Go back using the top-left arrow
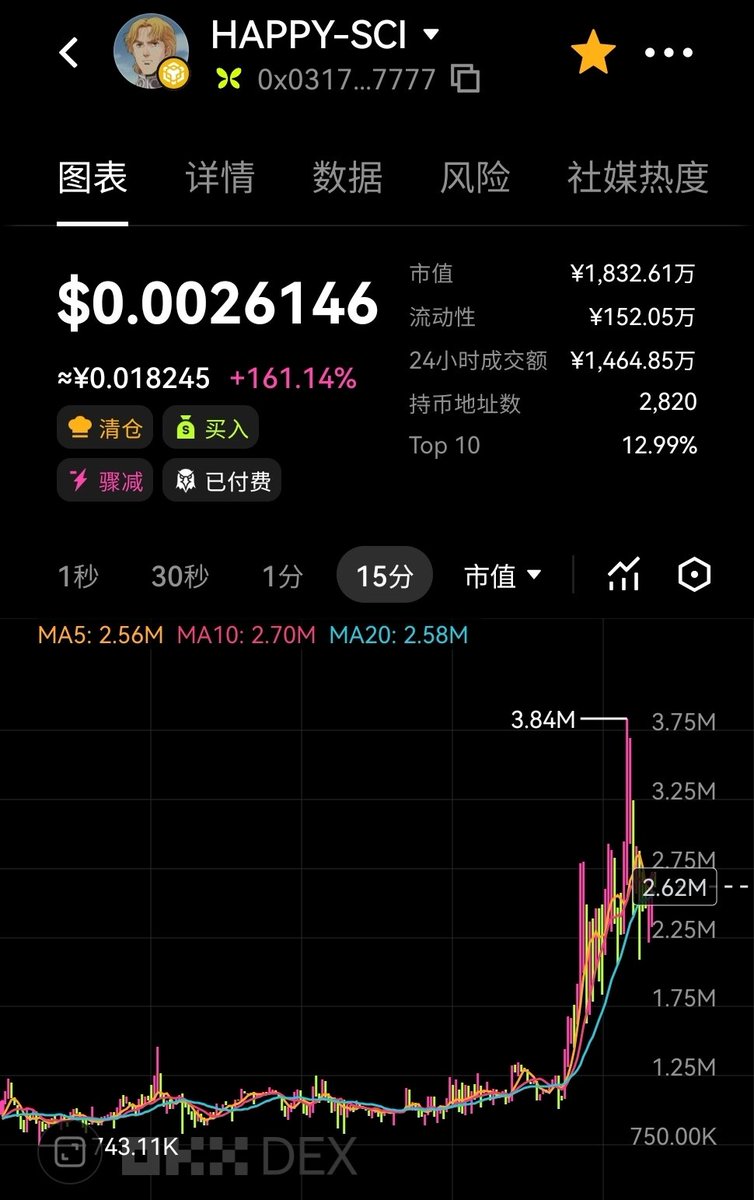This screenshot has height=1200, width=754. (69, 52)
